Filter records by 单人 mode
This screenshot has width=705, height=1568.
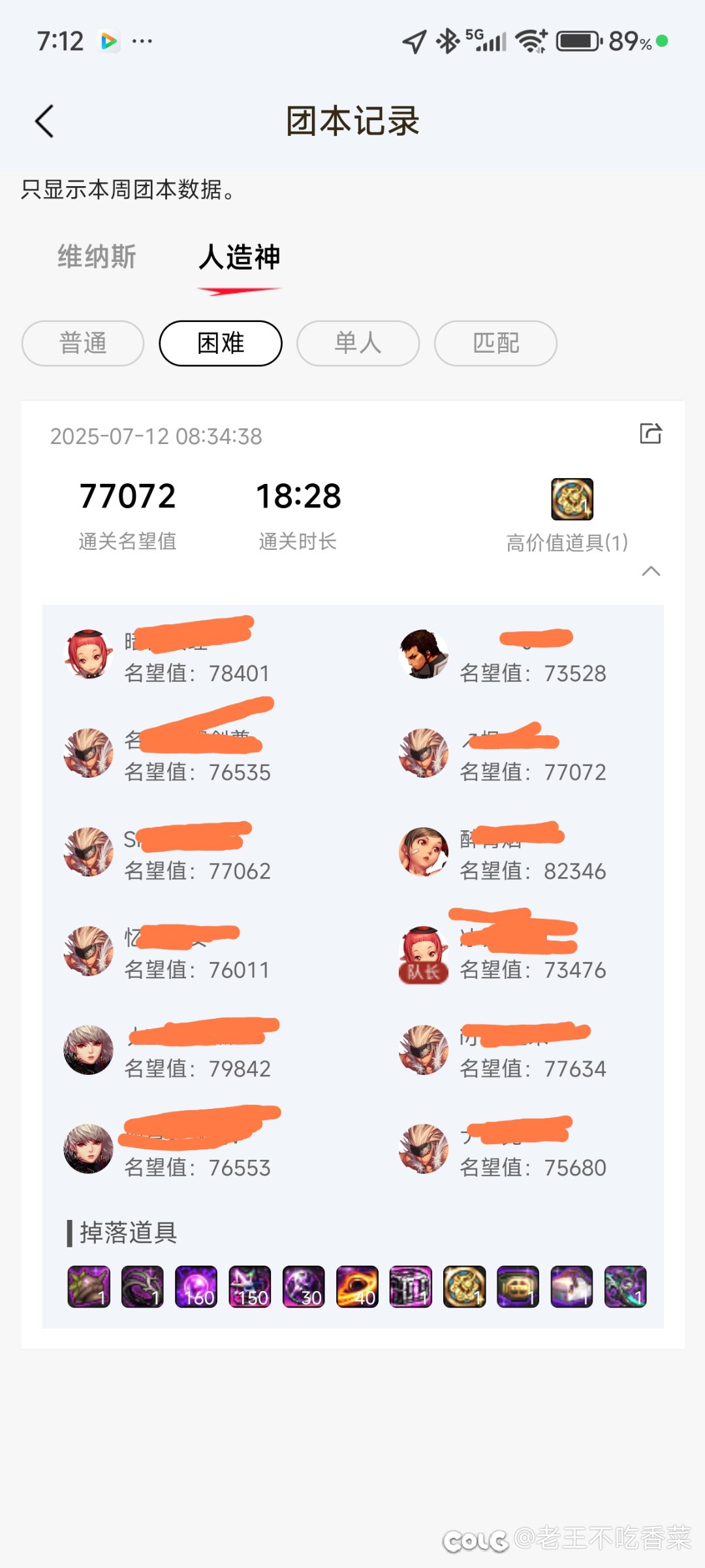pyautogui.click(x=358, y=344)
